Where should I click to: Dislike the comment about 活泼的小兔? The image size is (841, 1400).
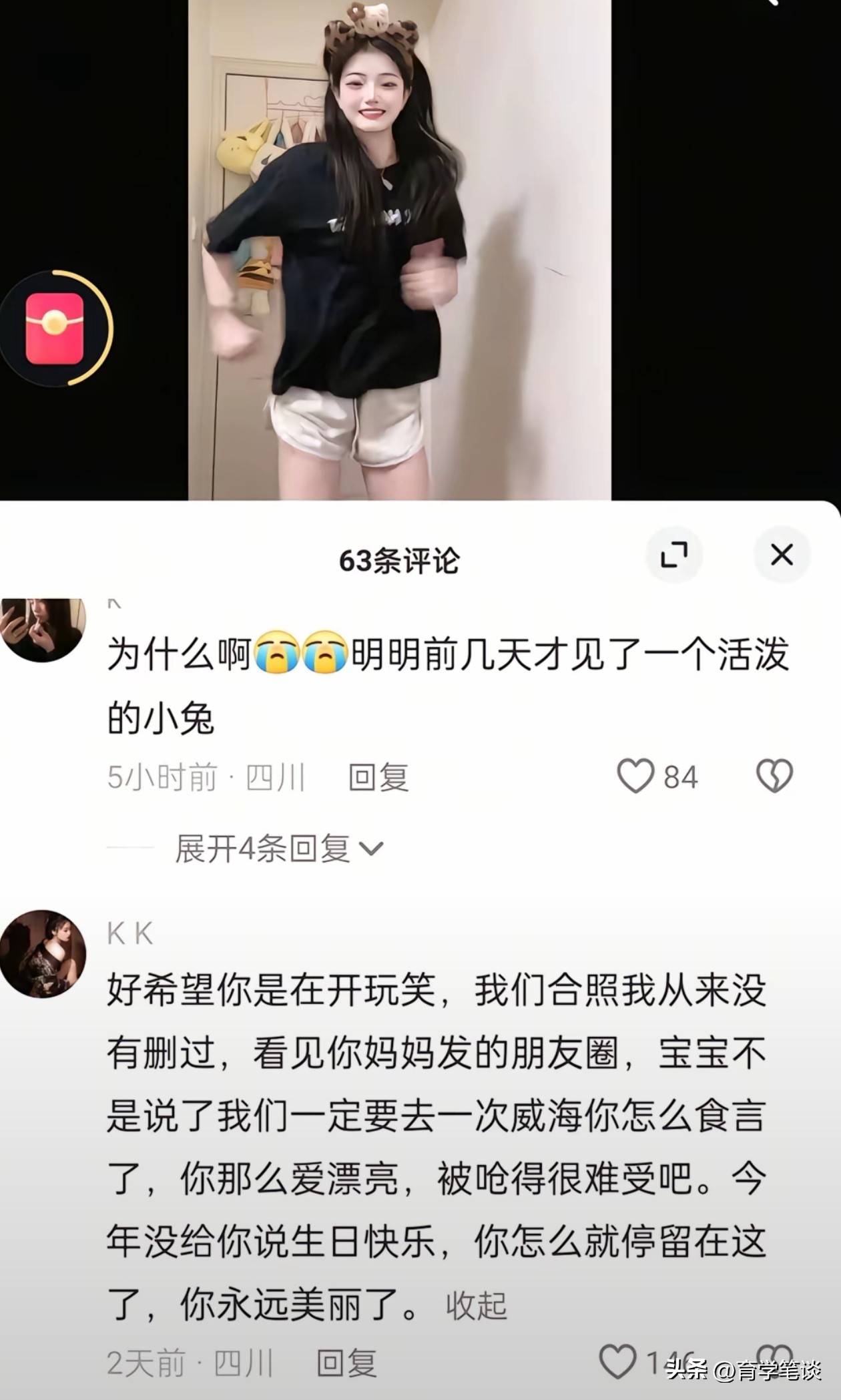(x=774, y=776)
